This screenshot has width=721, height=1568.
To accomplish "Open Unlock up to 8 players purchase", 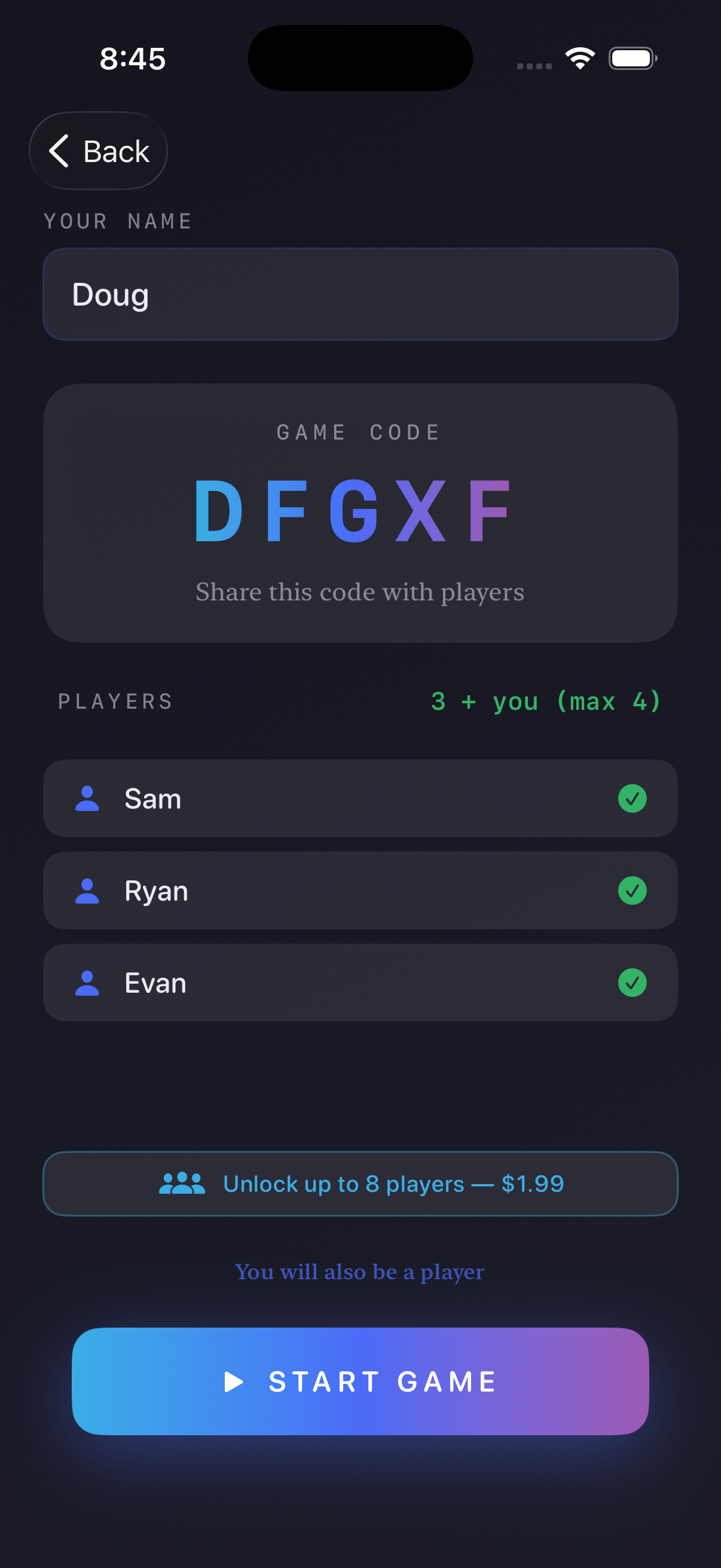I will [x=360, y=1183].
